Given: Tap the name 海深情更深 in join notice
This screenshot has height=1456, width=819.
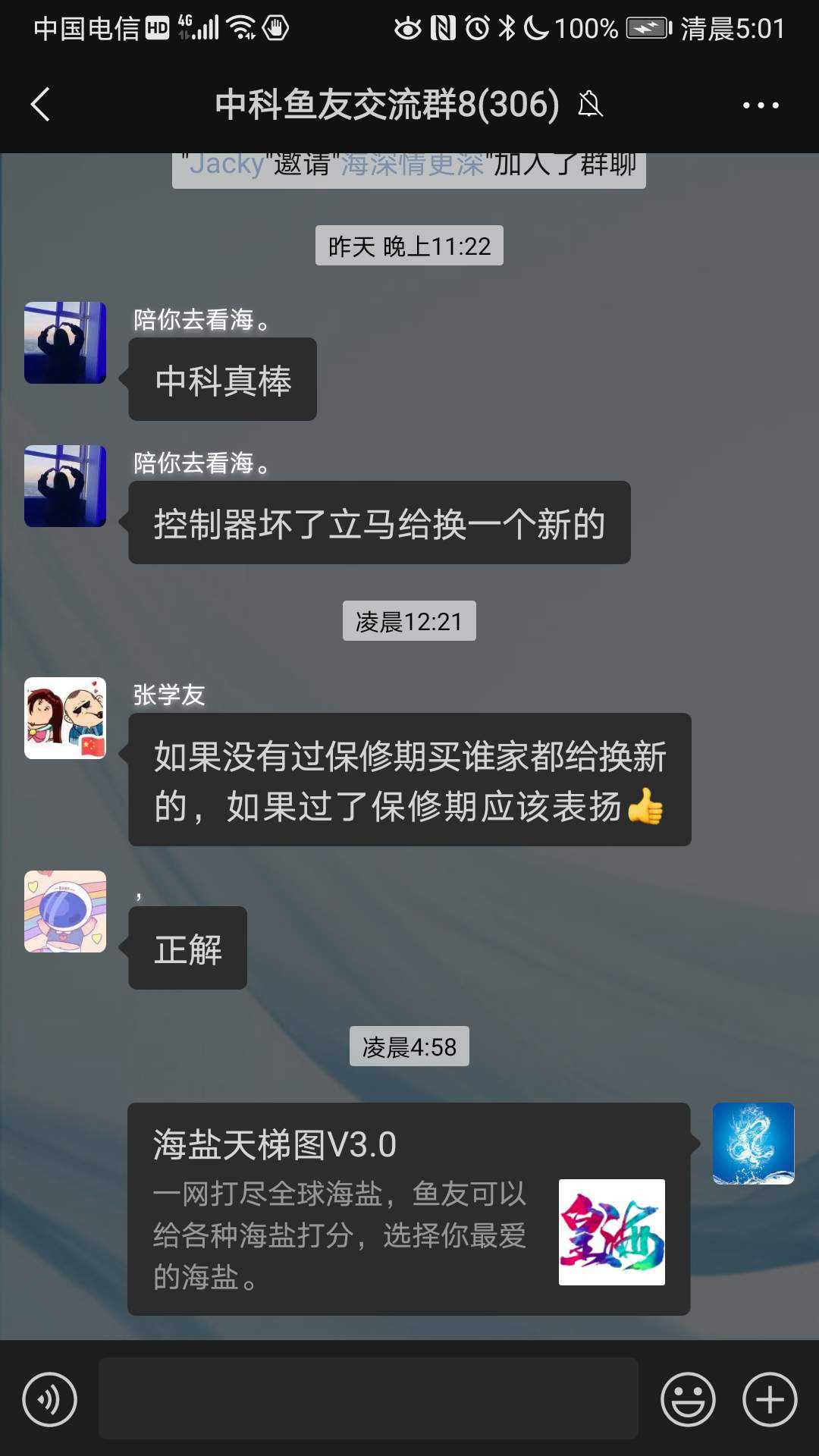Looking at the screenshot, I should point(413,165).
